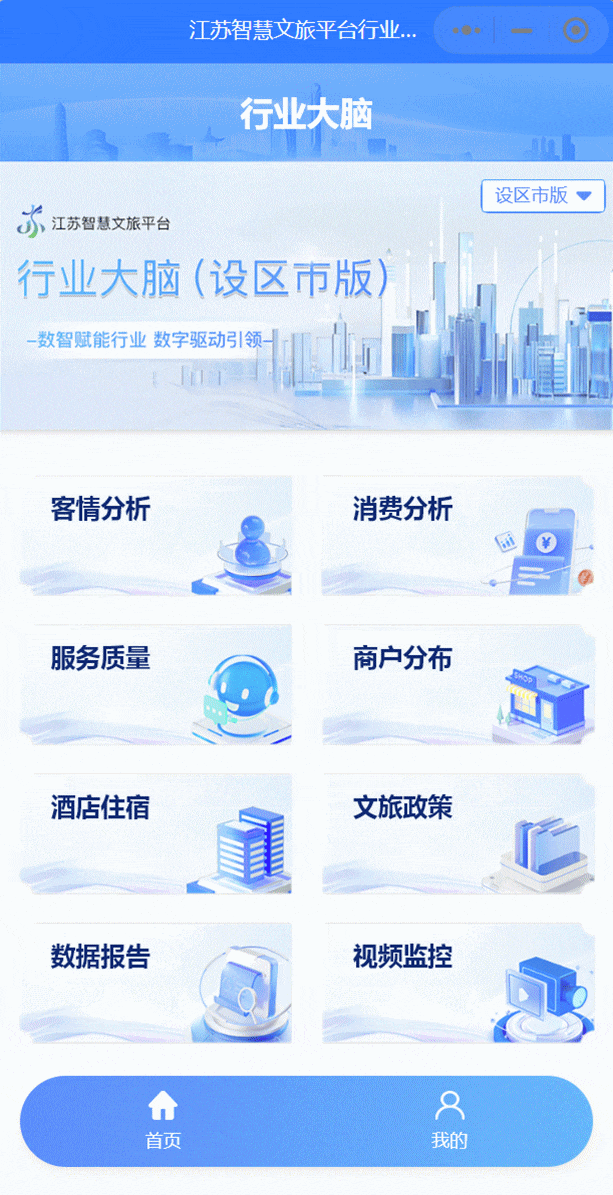View the 商户分布 card
The image size is (613, 1195).
point(458,685)
